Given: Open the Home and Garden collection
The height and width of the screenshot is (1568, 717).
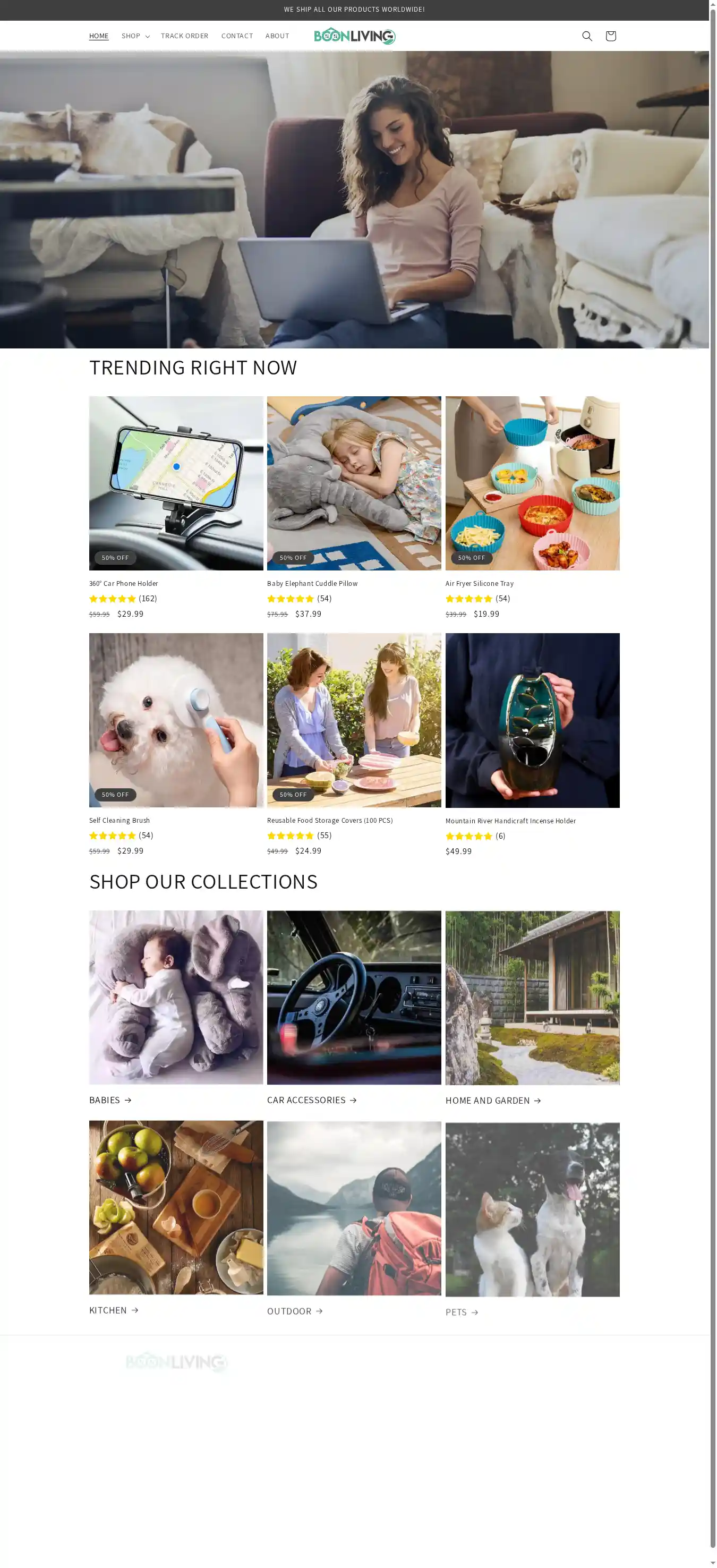Looking at the screenshot, I should click(x=493, y=1101).
